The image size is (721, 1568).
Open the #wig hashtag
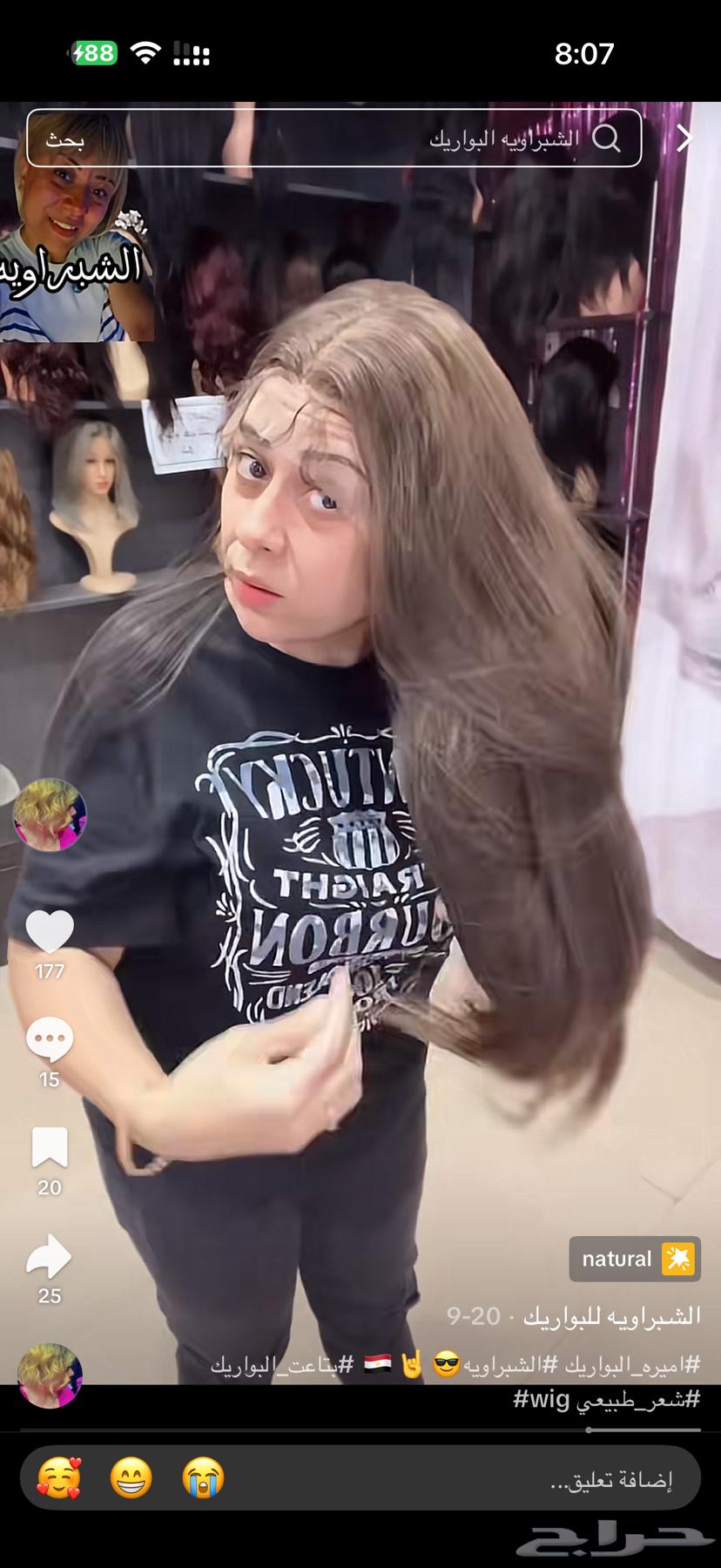[x=541, y=1400]
